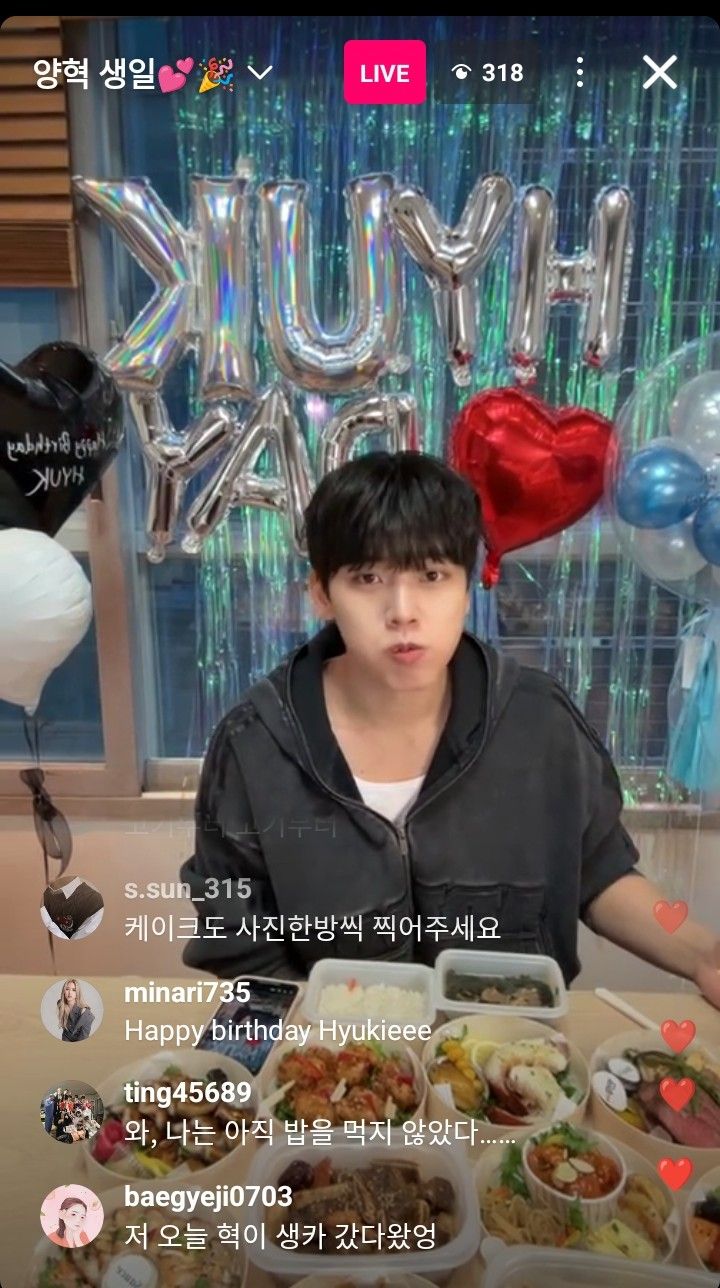This screenshot has height=1288, width=720.
Task: Expand the 양혁 생일 title dropdown
Action: click(260, 73)
